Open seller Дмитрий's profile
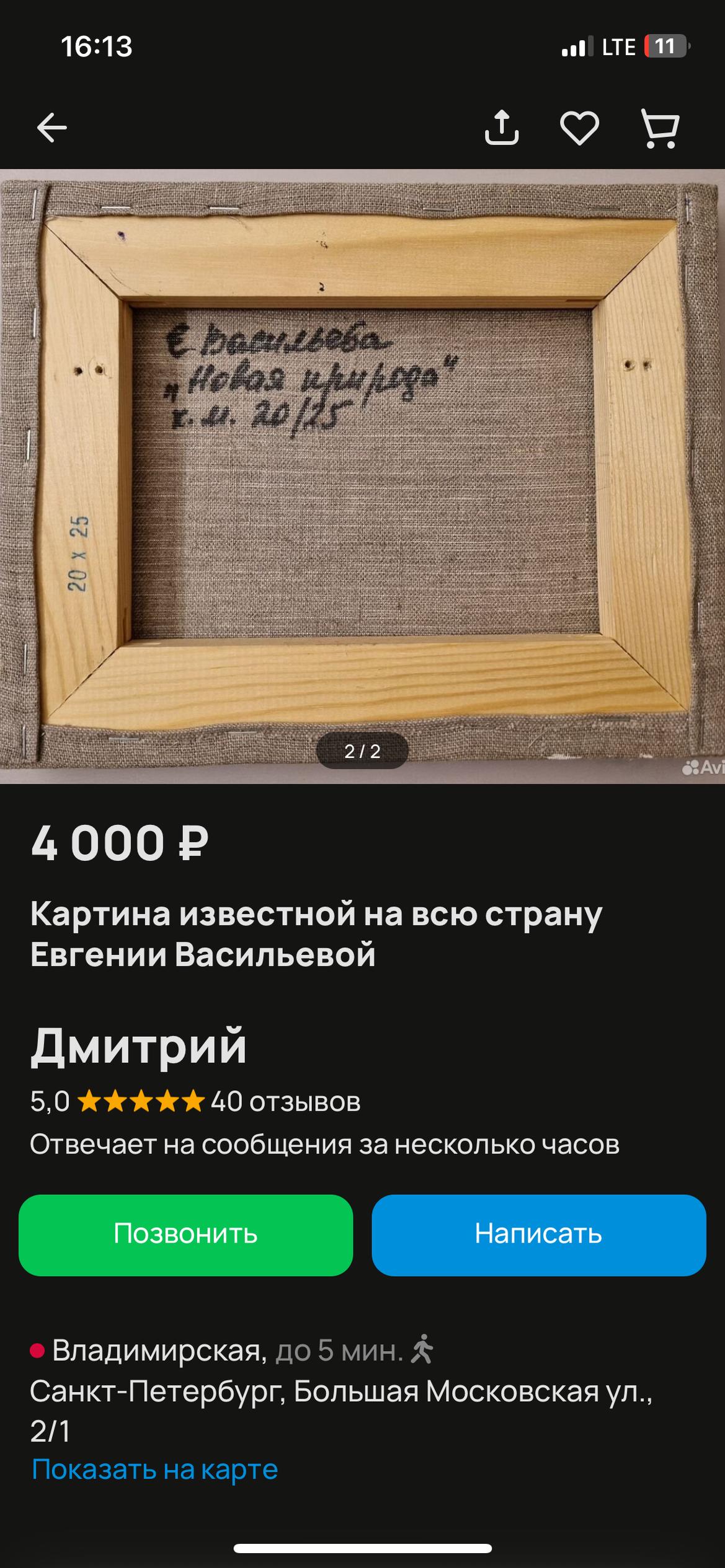 point(139,1046)
